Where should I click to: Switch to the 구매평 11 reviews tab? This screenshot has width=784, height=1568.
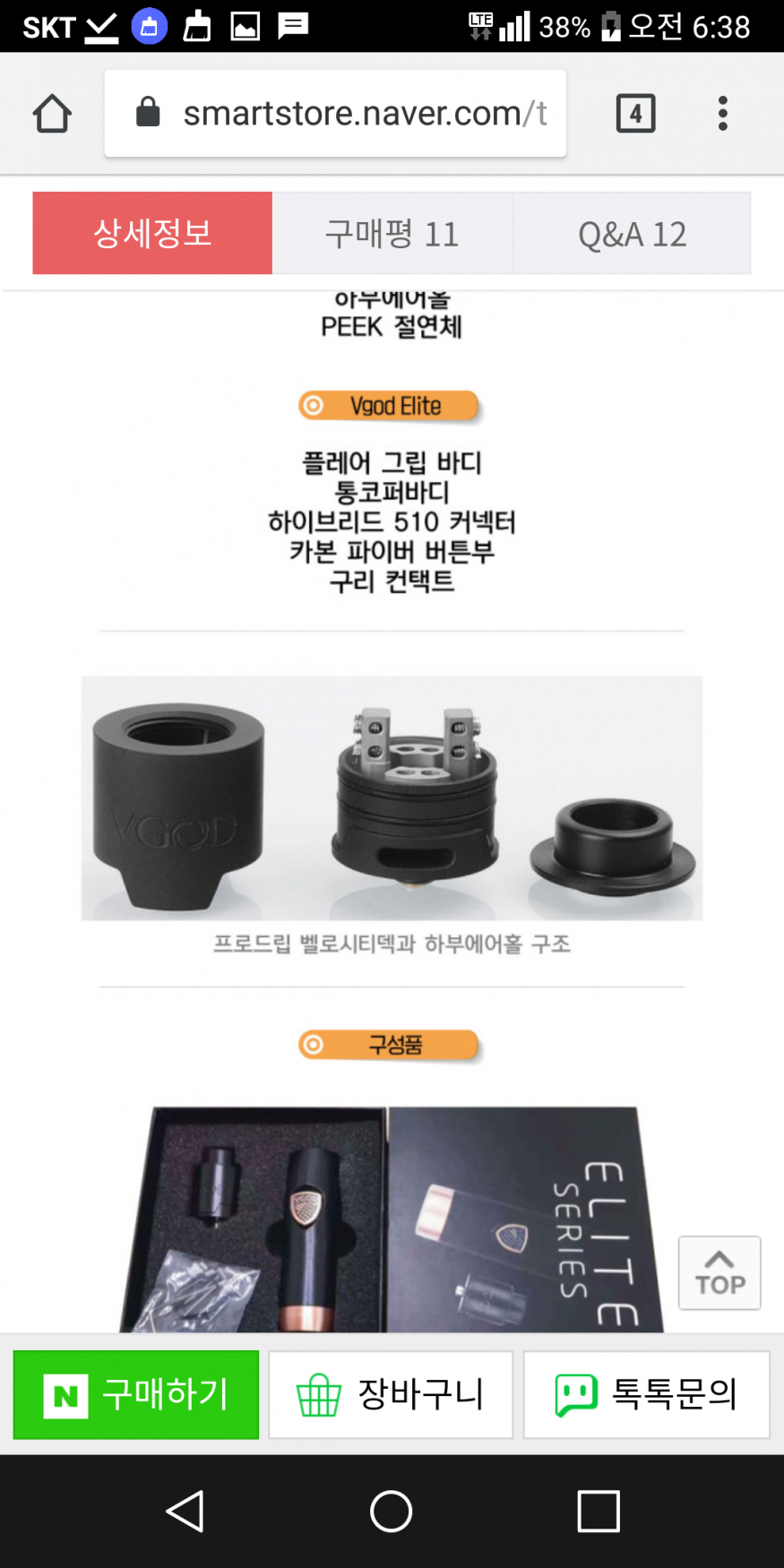[392, 233]
